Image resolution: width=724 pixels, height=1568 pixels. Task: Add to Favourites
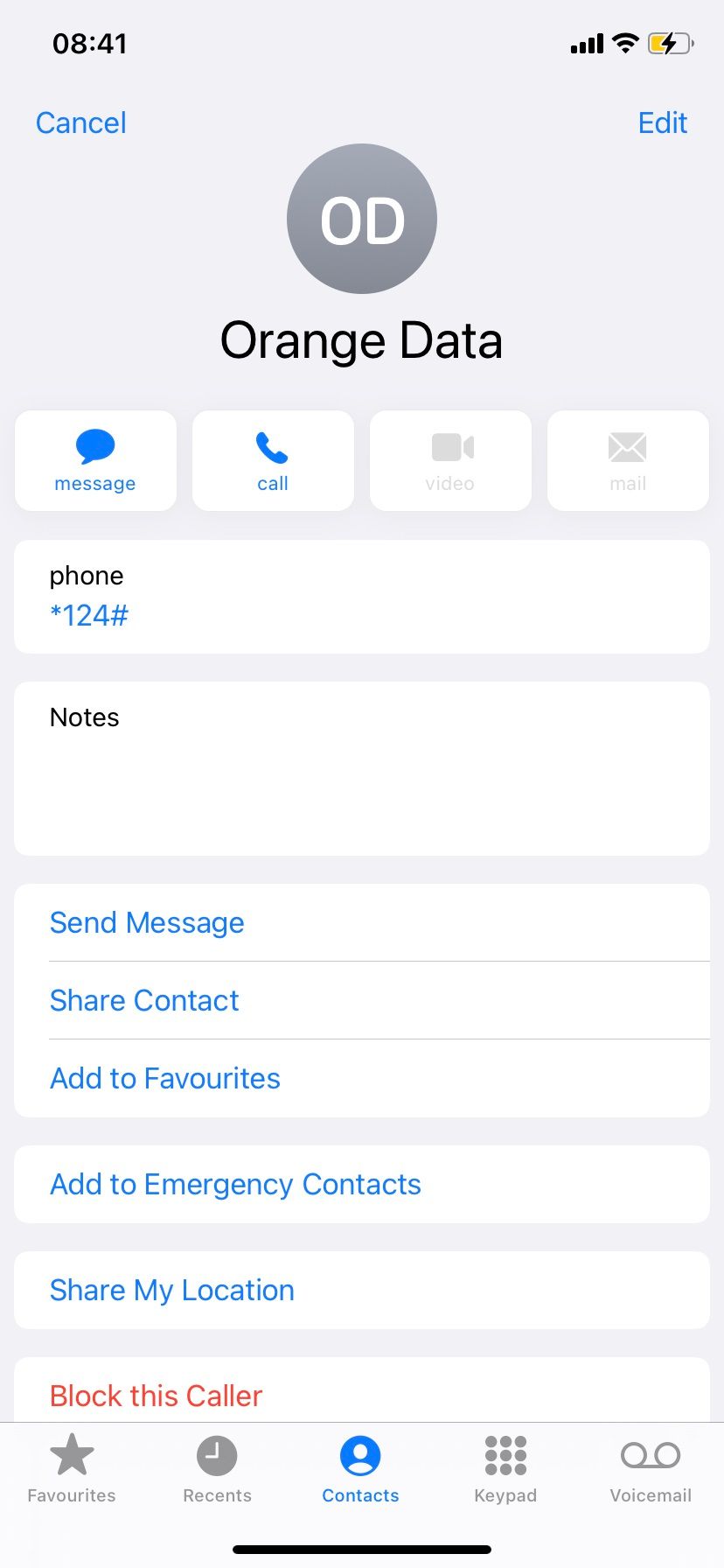pos(362,1078)
